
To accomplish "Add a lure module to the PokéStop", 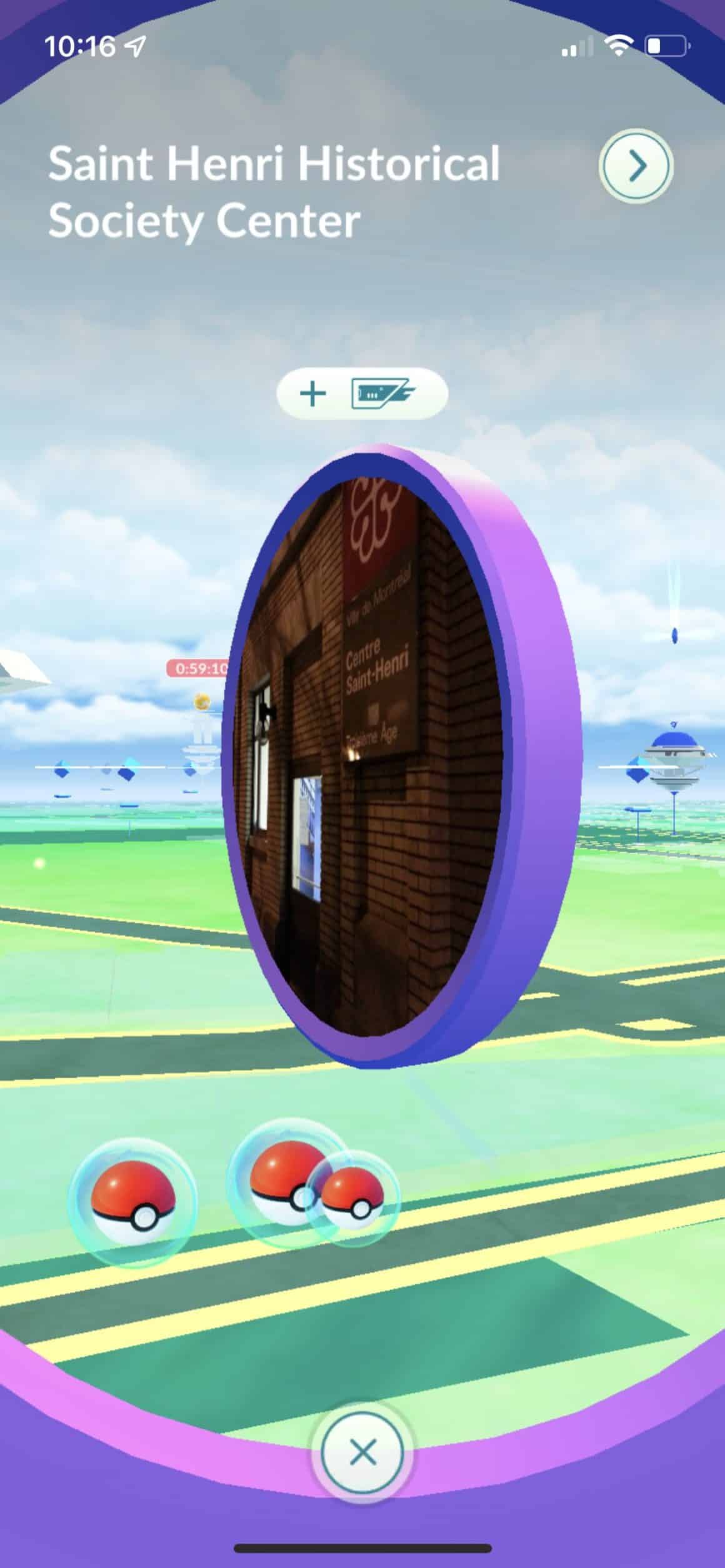I will click(x=362, y=394).
